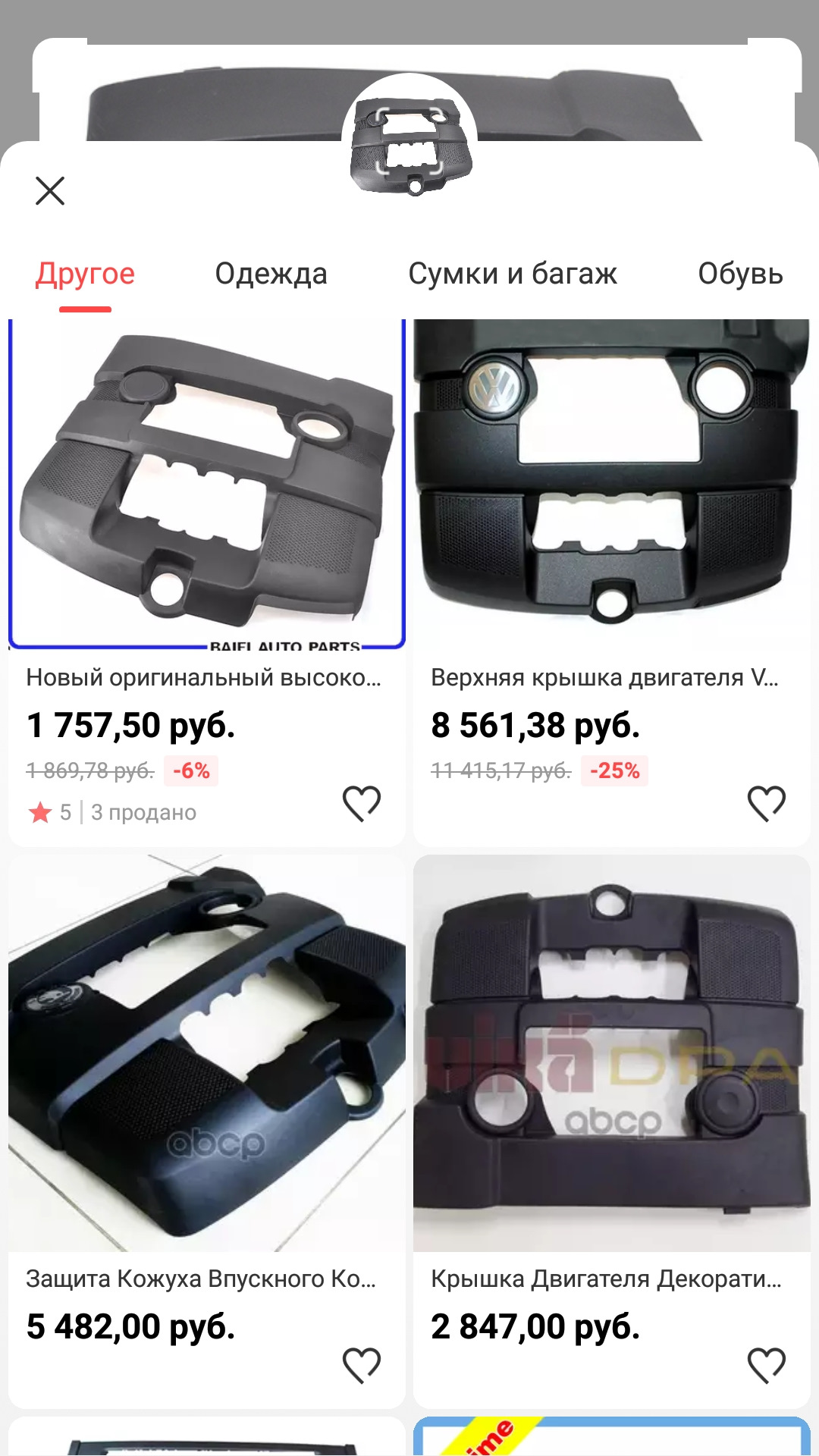This screenshot has width=819, height=1456.
Task: Open the Обувь category tab
Action: pyautogui.click(x=739, y=274)
